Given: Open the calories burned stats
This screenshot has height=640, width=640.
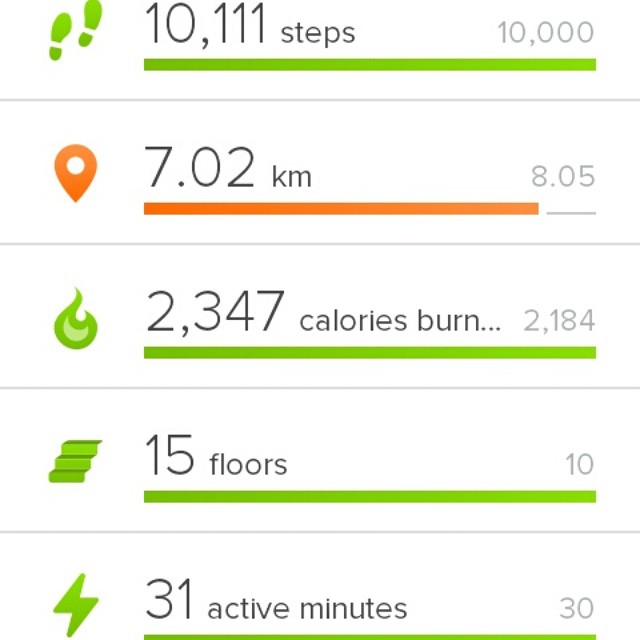Looking at the screenshot, I should coord(320,320).
